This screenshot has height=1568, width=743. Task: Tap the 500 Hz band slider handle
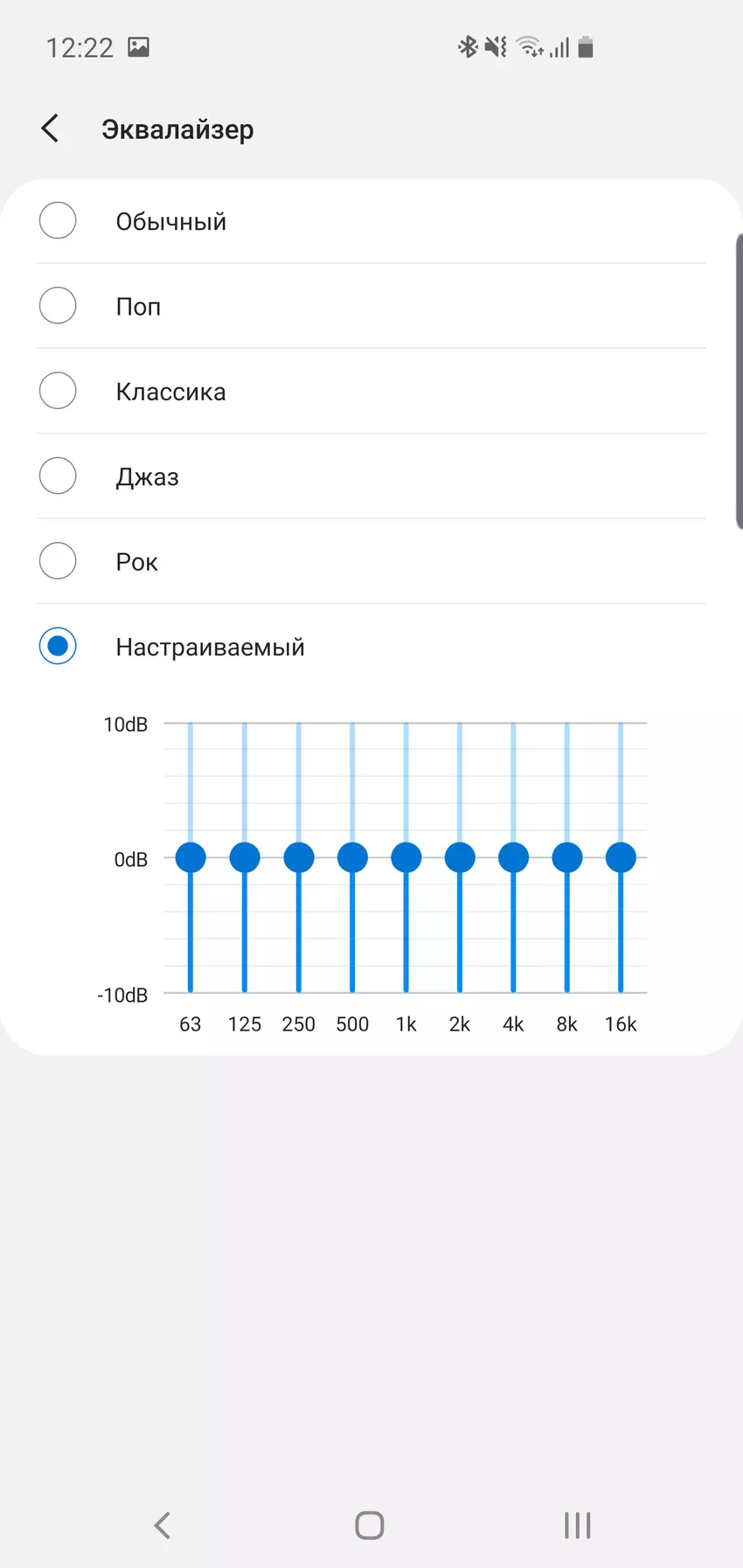click(352, 857)
